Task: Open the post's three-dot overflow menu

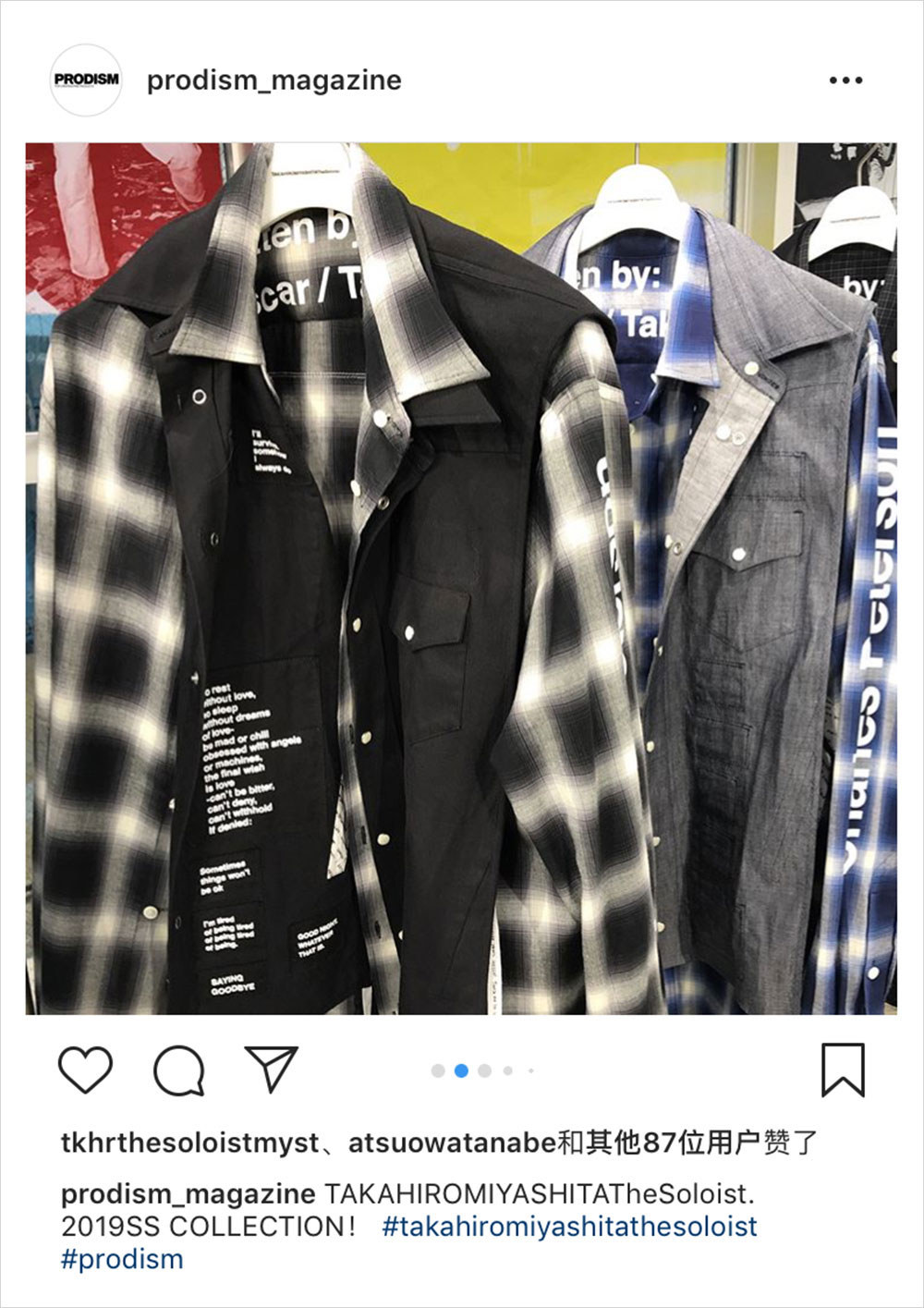Action: pos(845,80)
